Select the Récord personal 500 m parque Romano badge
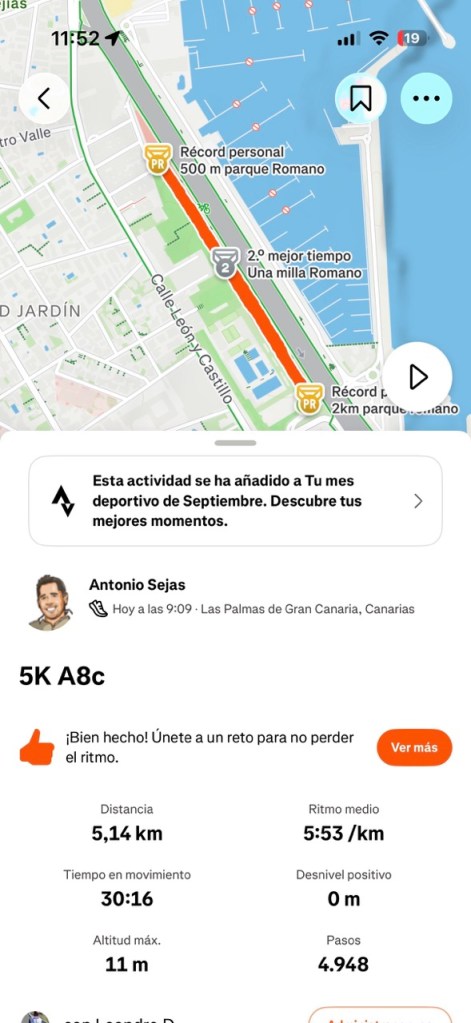The width and height of the screenshot is (471, 1023). [158, 160]
